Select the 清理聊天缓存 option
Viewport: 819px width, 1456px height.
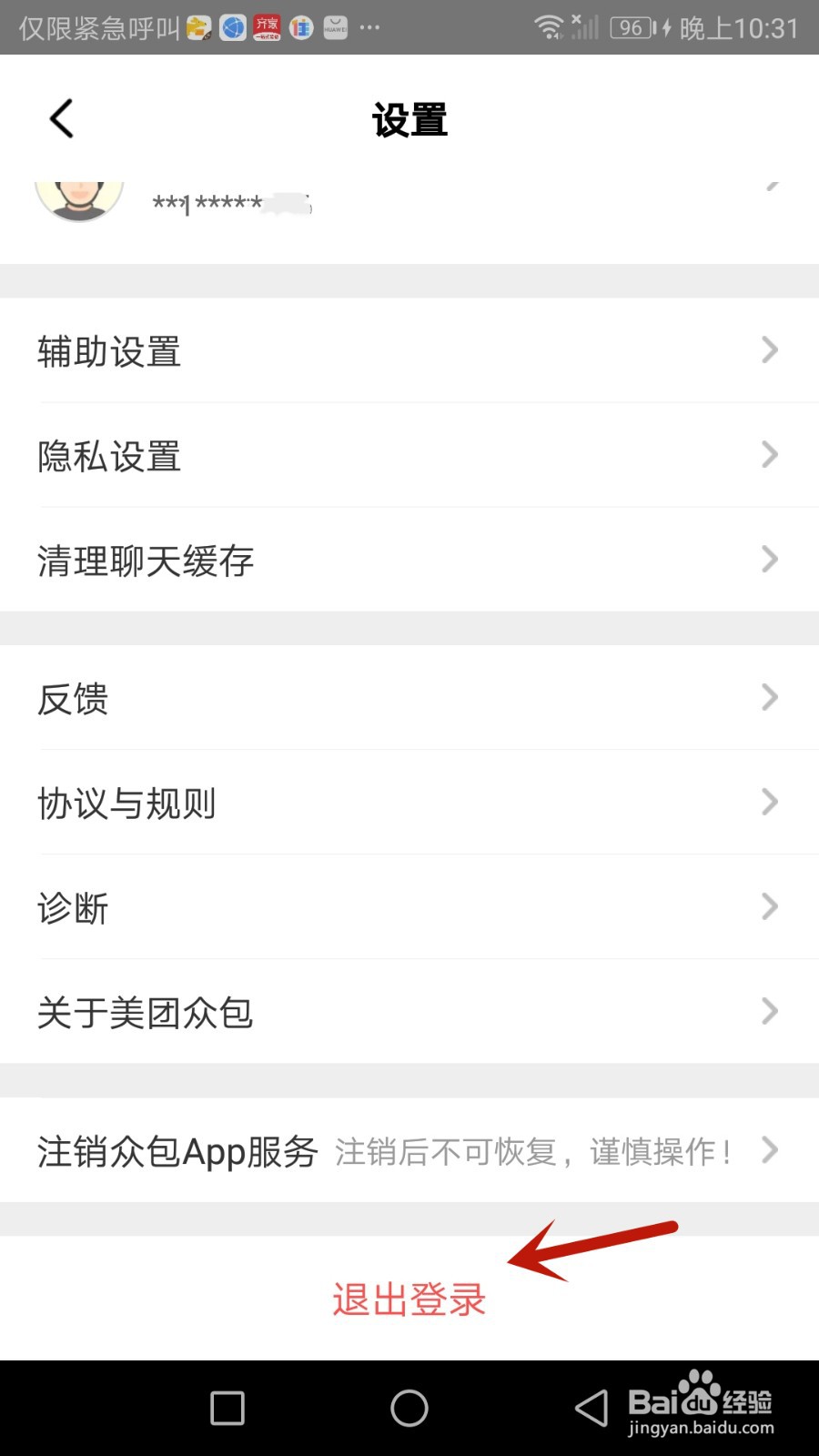pos(409,561)
